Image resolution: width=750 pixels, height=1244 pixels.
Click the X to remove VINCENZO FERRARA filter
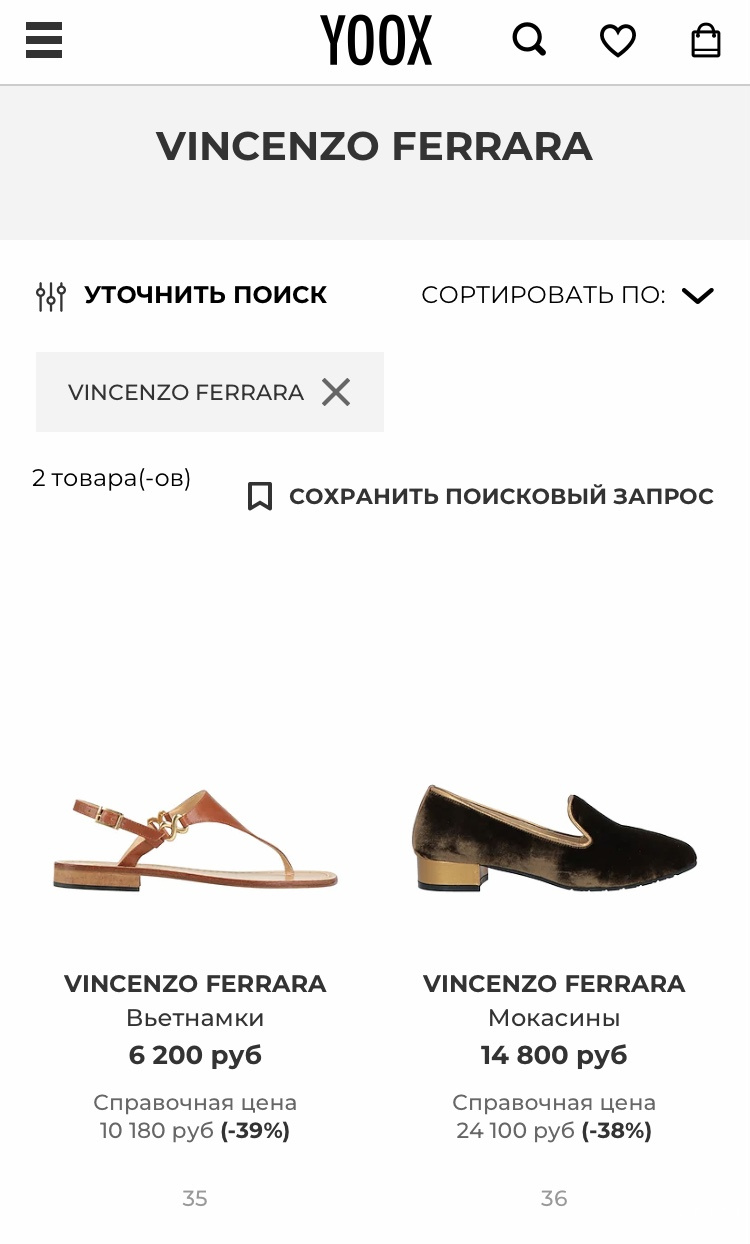[336, 392]
